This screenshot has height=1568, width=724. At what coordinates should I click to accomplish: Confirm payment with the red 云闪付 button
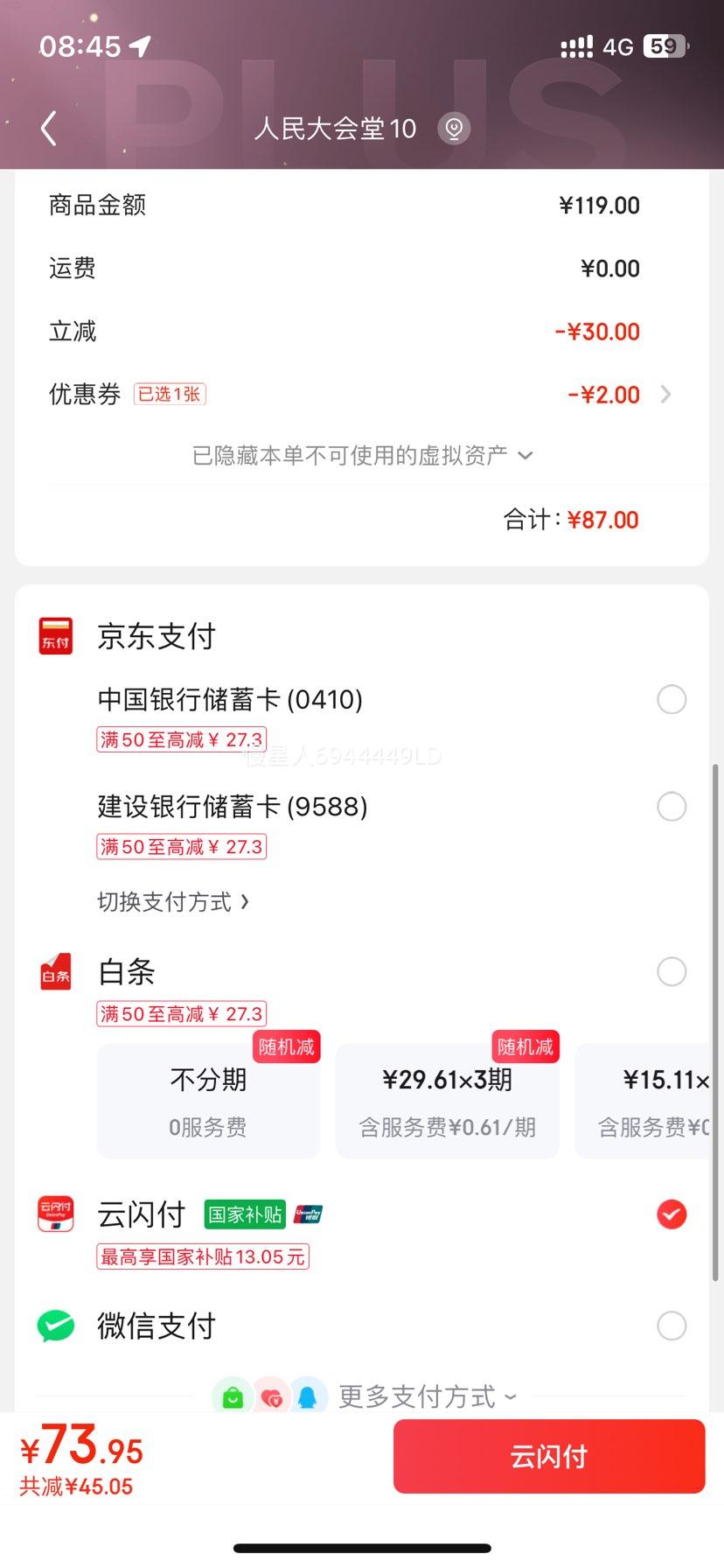coord(549,1456)
